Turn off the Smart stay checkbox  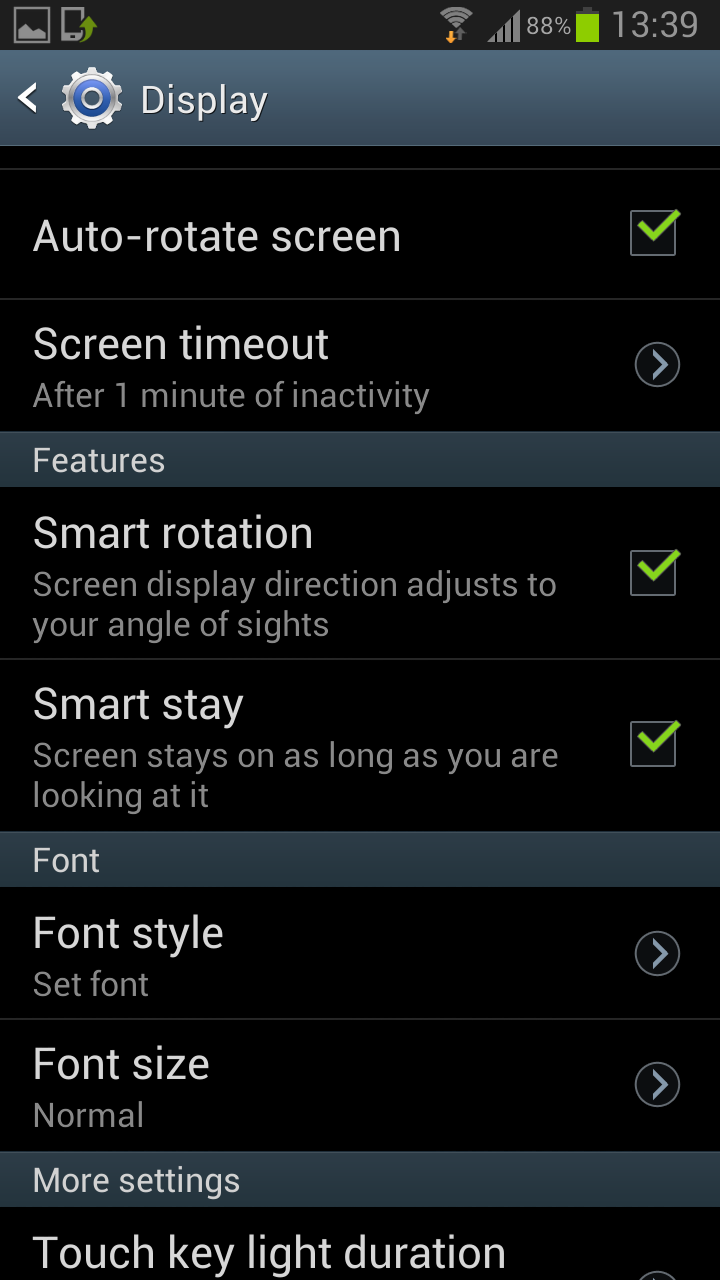coord(654,744)
